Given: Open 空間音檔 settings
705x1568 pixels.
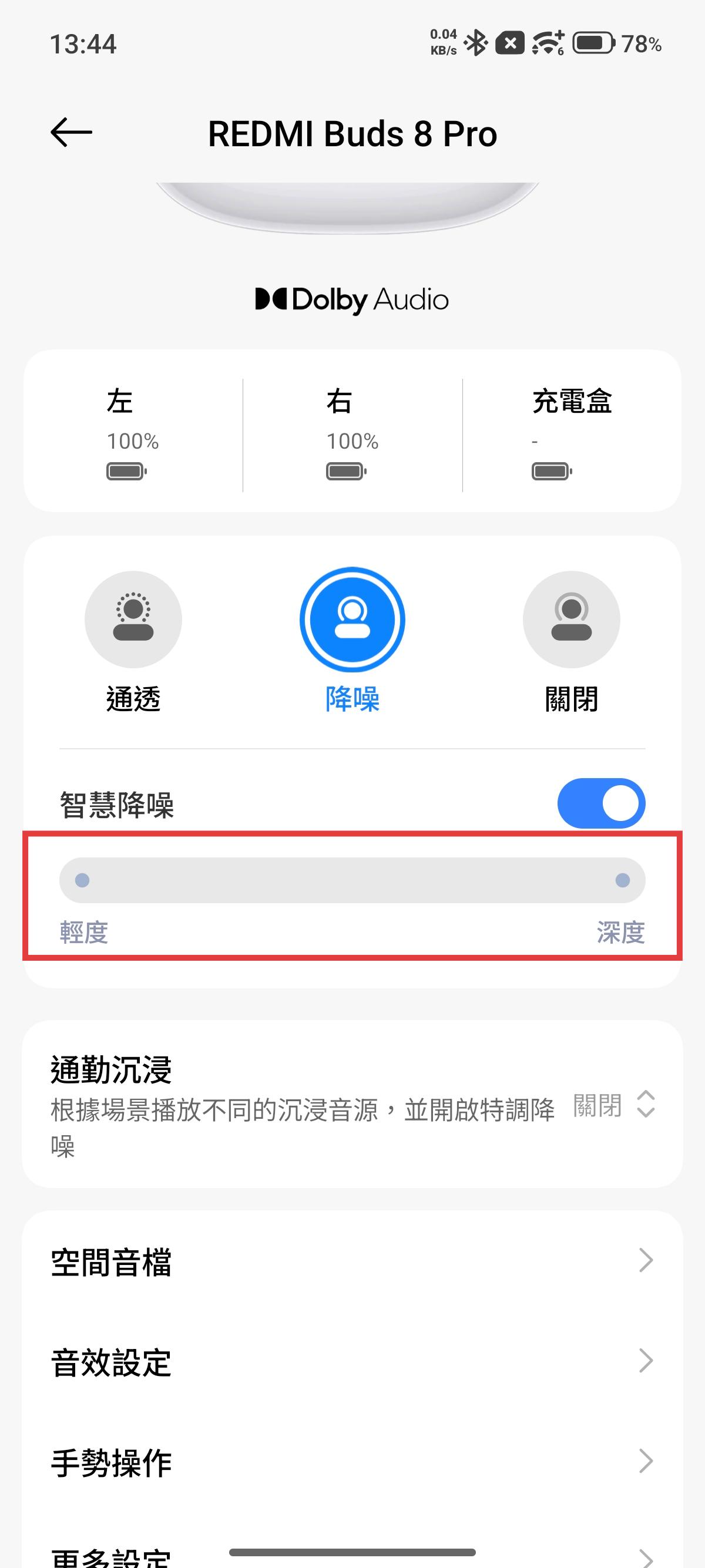Looking at the screenshot, I should [x=352, y=1261].
